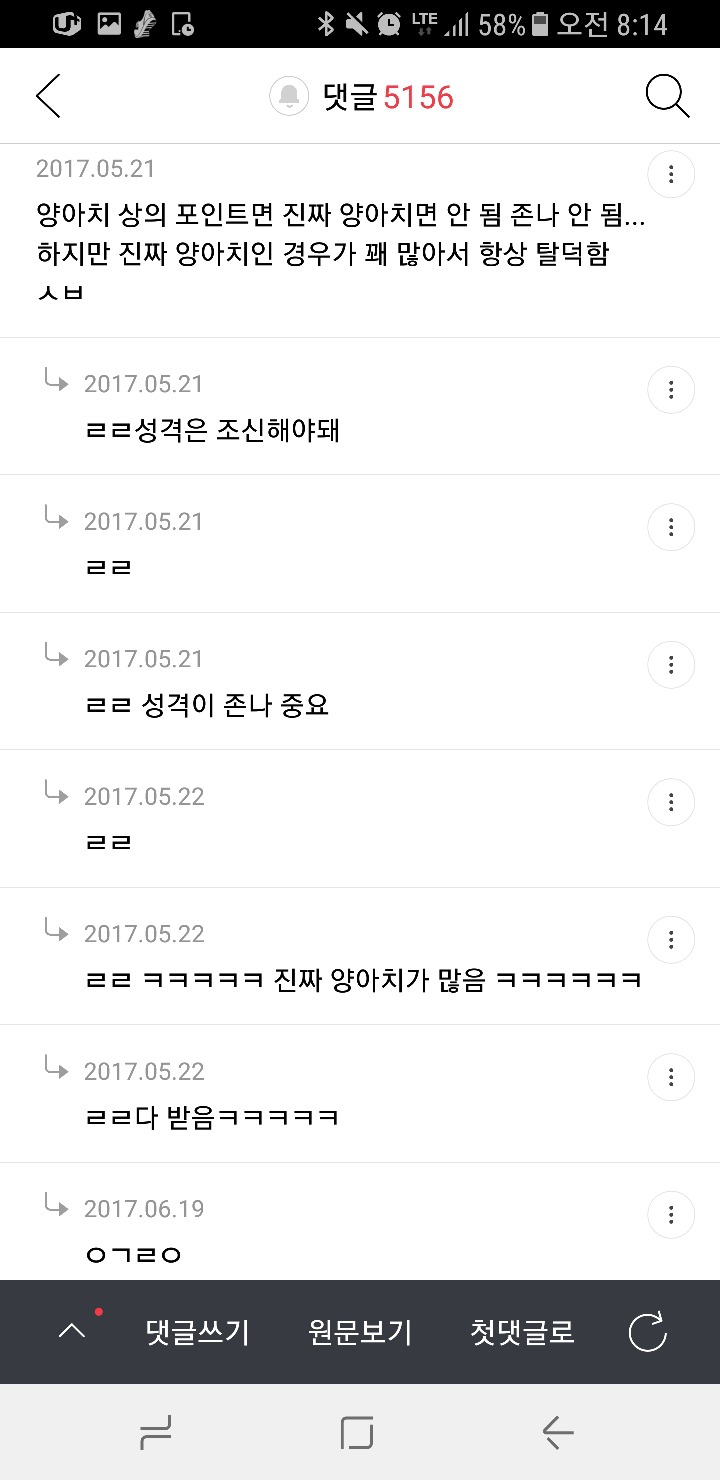
Task: Open options for the 양아치 상의 포인트면 comment
Action: click(x=671, y=176)
